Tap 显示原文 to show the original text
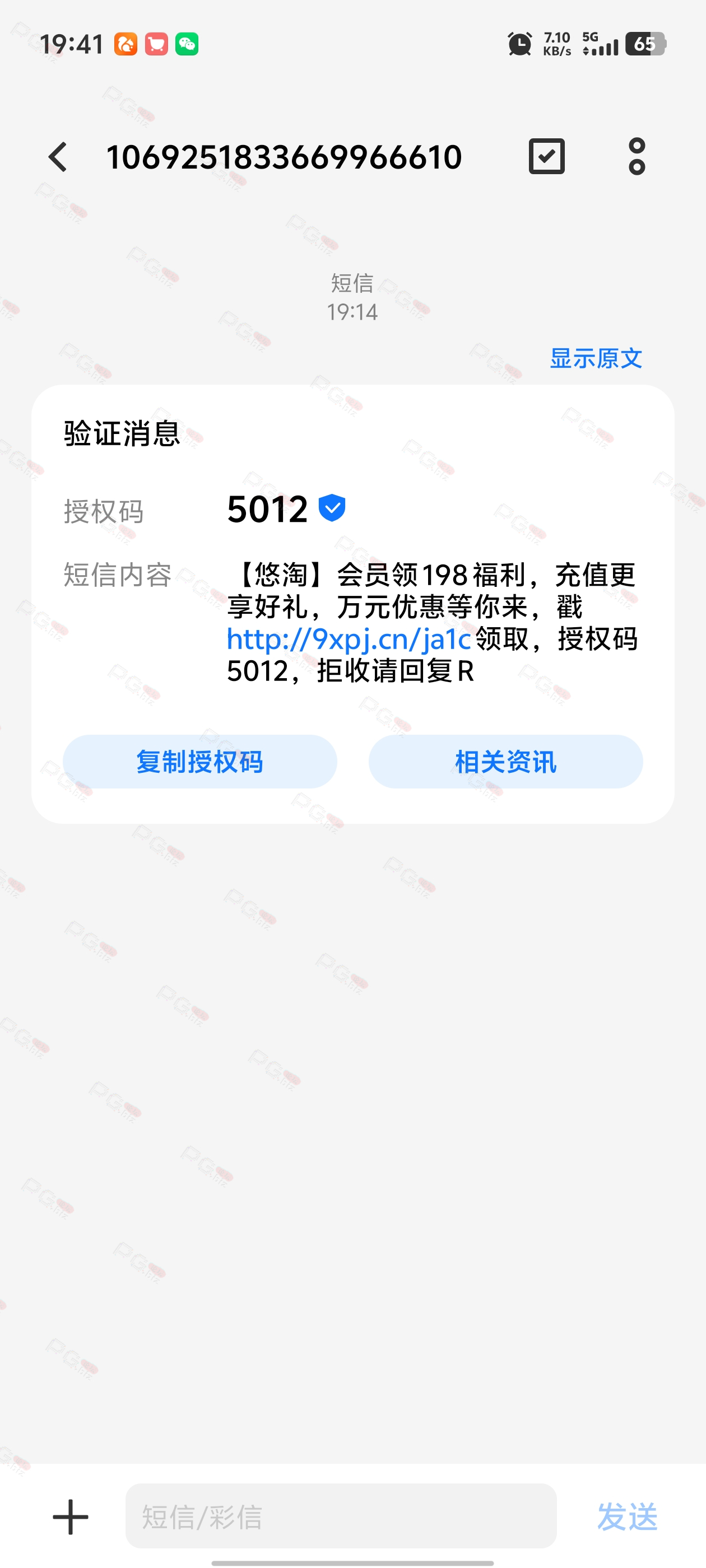This screenshot has height=1568, width=706. 596,358
